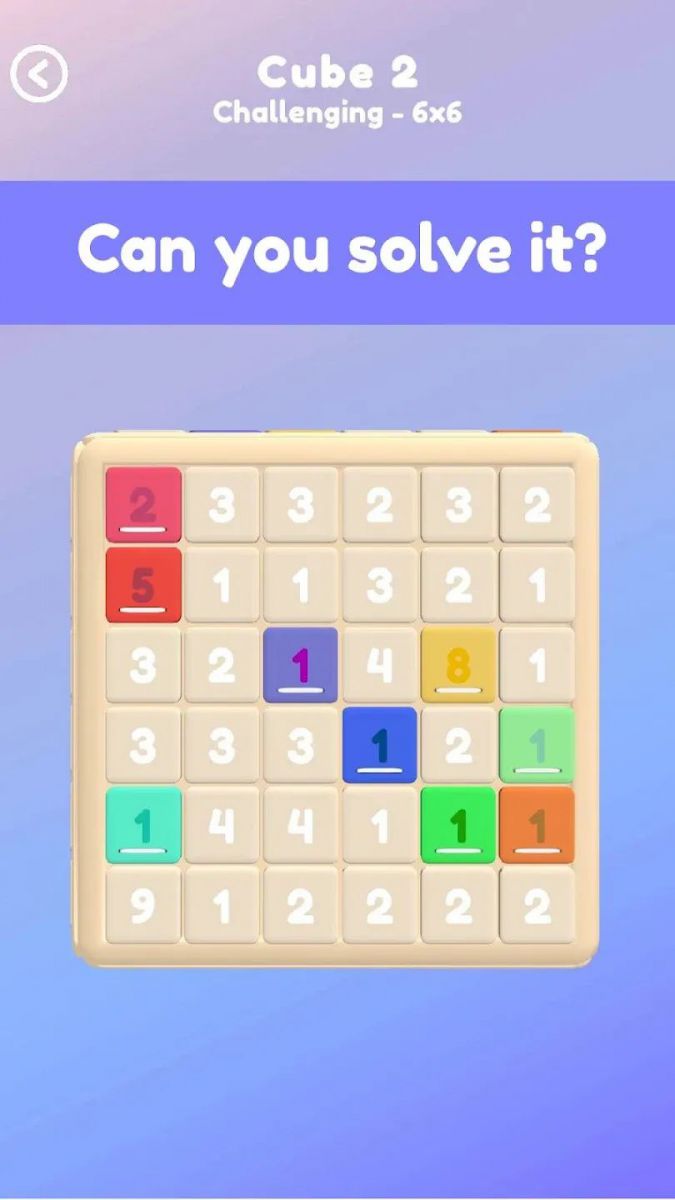This screenshot has width=675, height=1200.
Task: Select the yellow tile numbered 8
Action: point(458,665)
